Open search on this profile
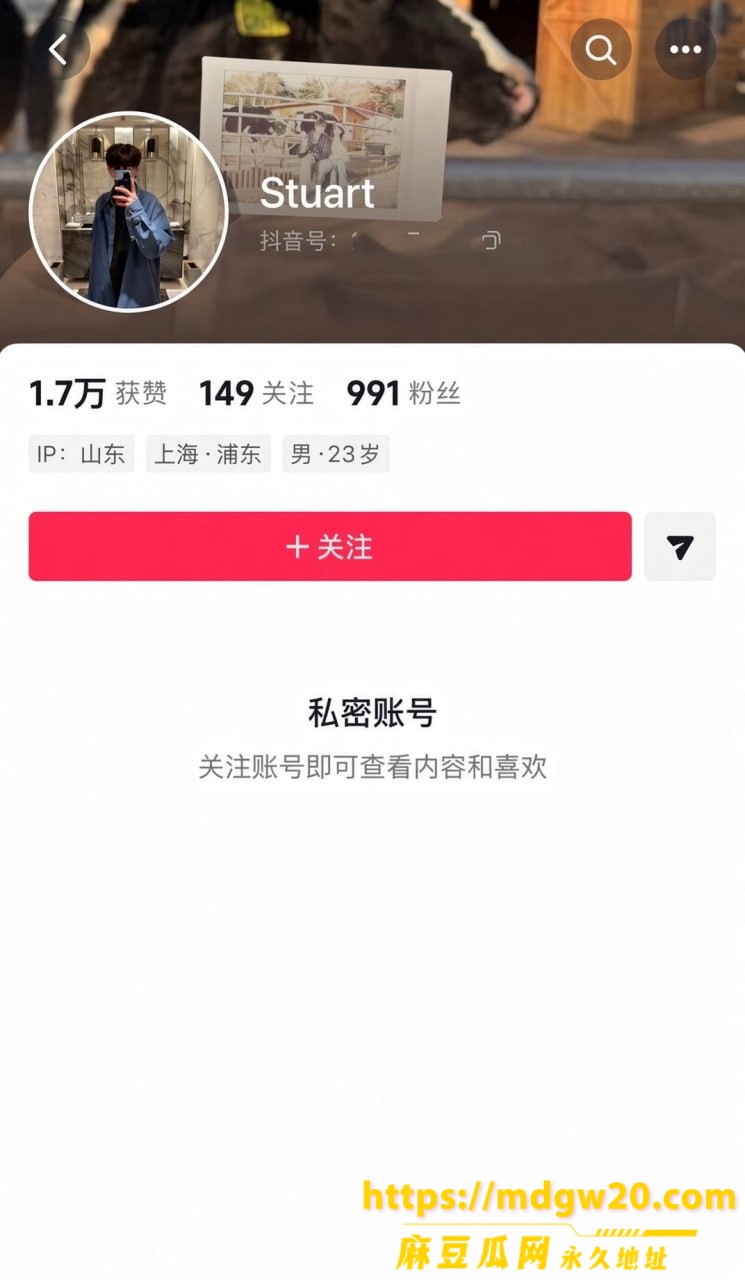Image resolution: width=745 pixels, height=1280 pixels. coord(601,49)
